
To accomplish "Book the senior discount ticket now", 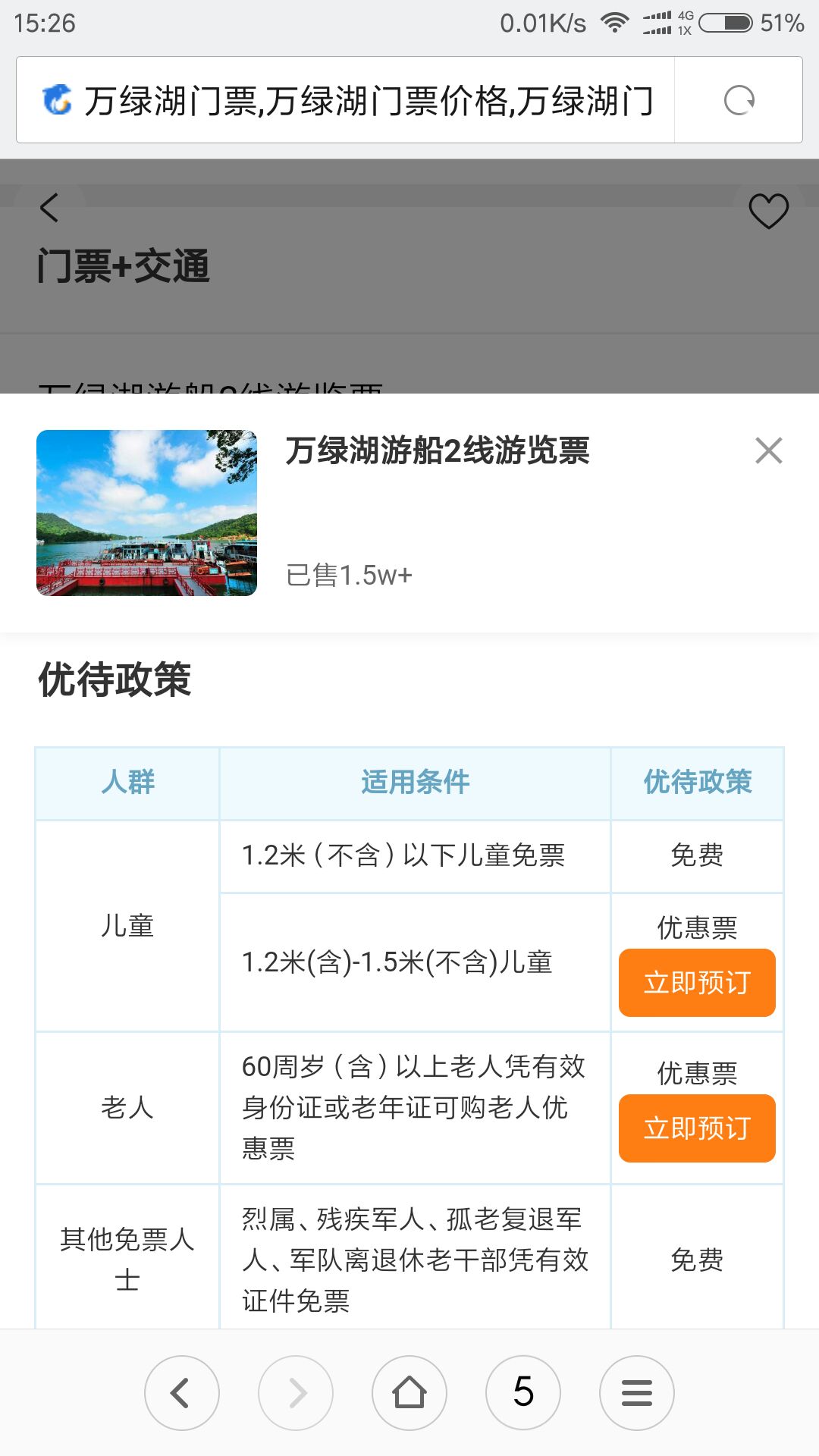I will (696, 1128).
